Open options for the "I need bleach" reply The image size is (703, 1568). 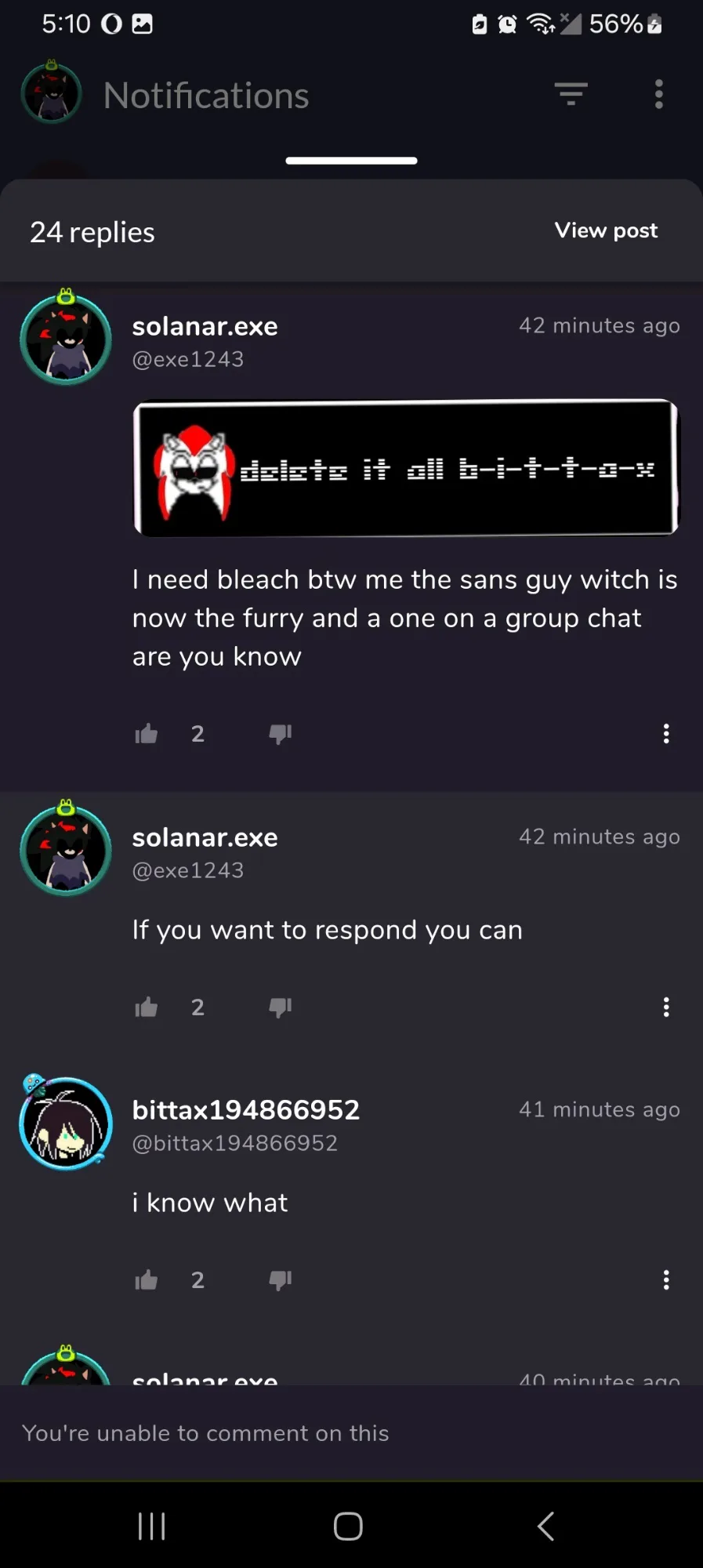tap(666, 734)
